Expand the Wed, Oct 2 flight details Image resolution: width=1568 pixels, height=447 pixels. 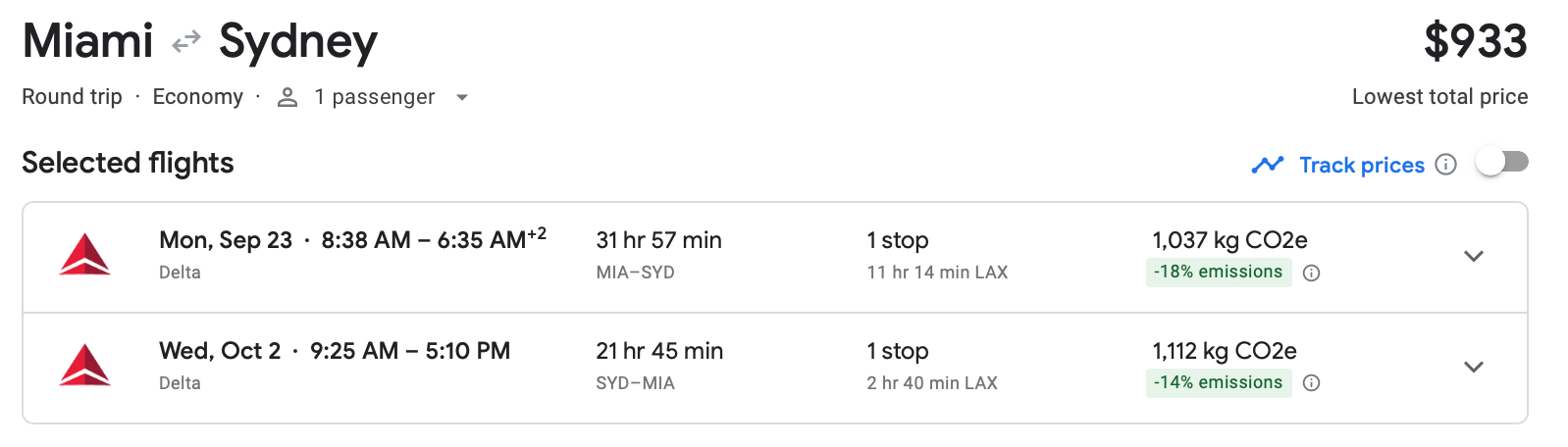1473,368
